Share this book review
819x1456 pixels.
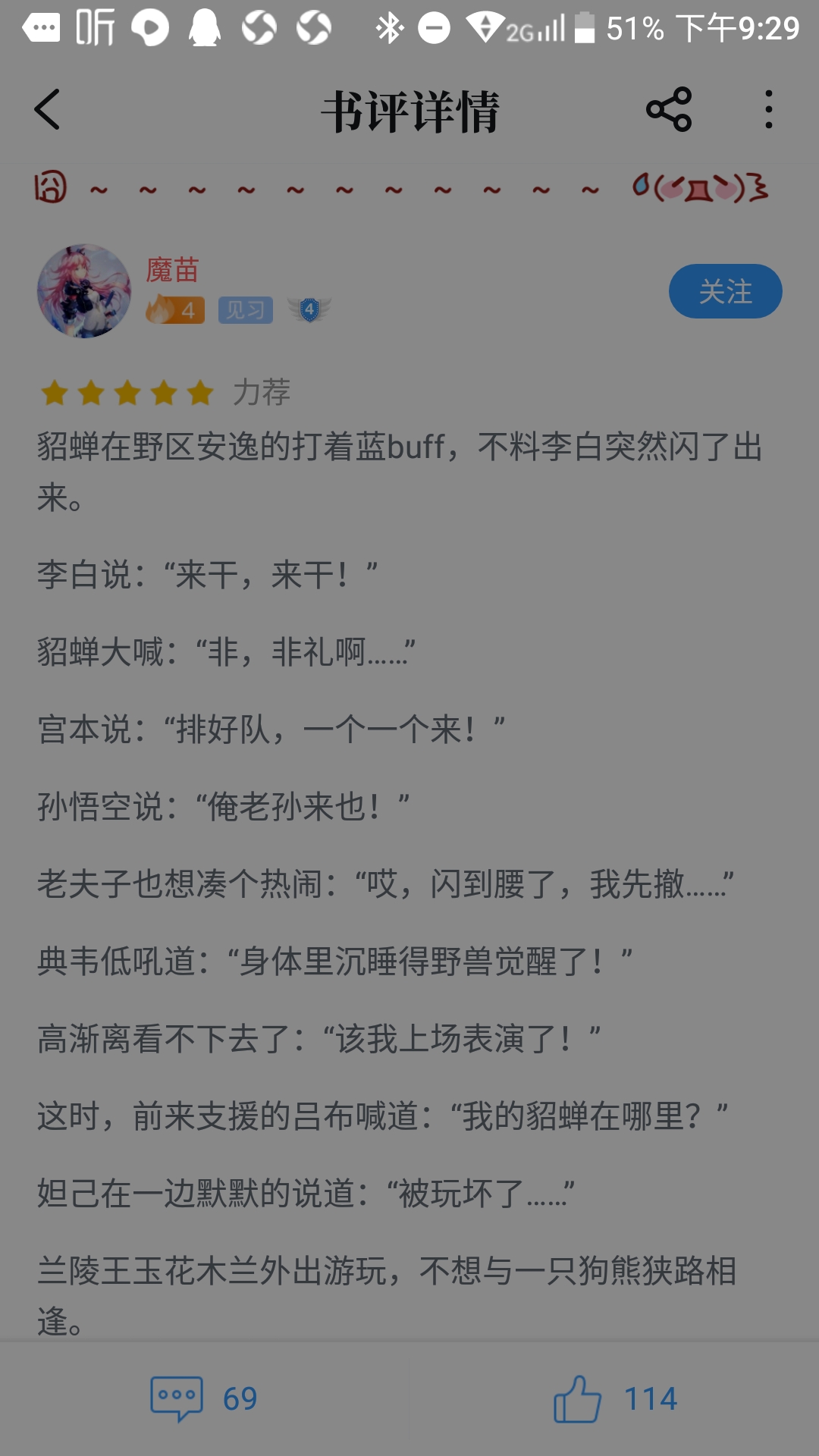(x=669, y=110)
